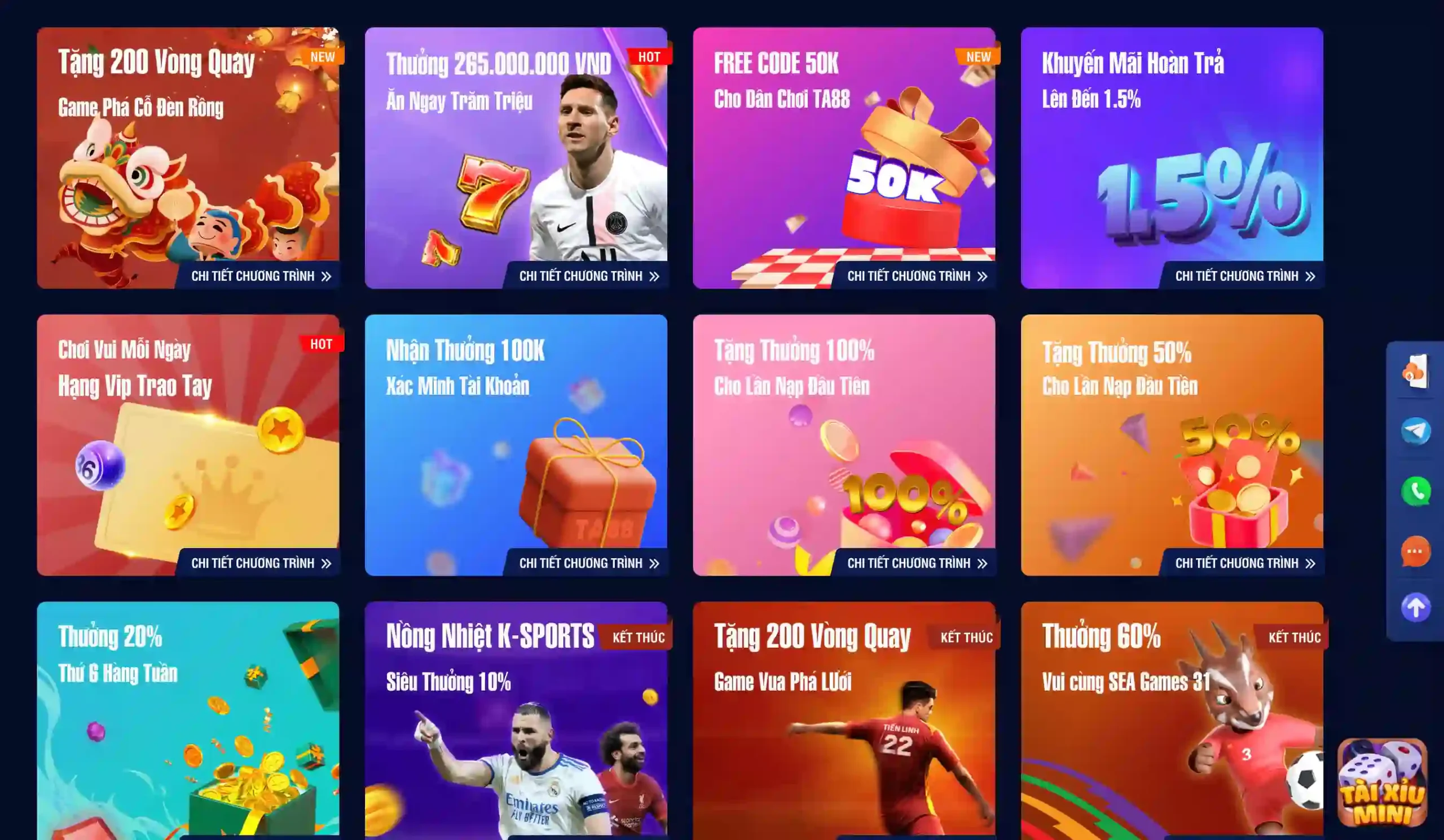Tap the app download icon in side panel

1415,371
